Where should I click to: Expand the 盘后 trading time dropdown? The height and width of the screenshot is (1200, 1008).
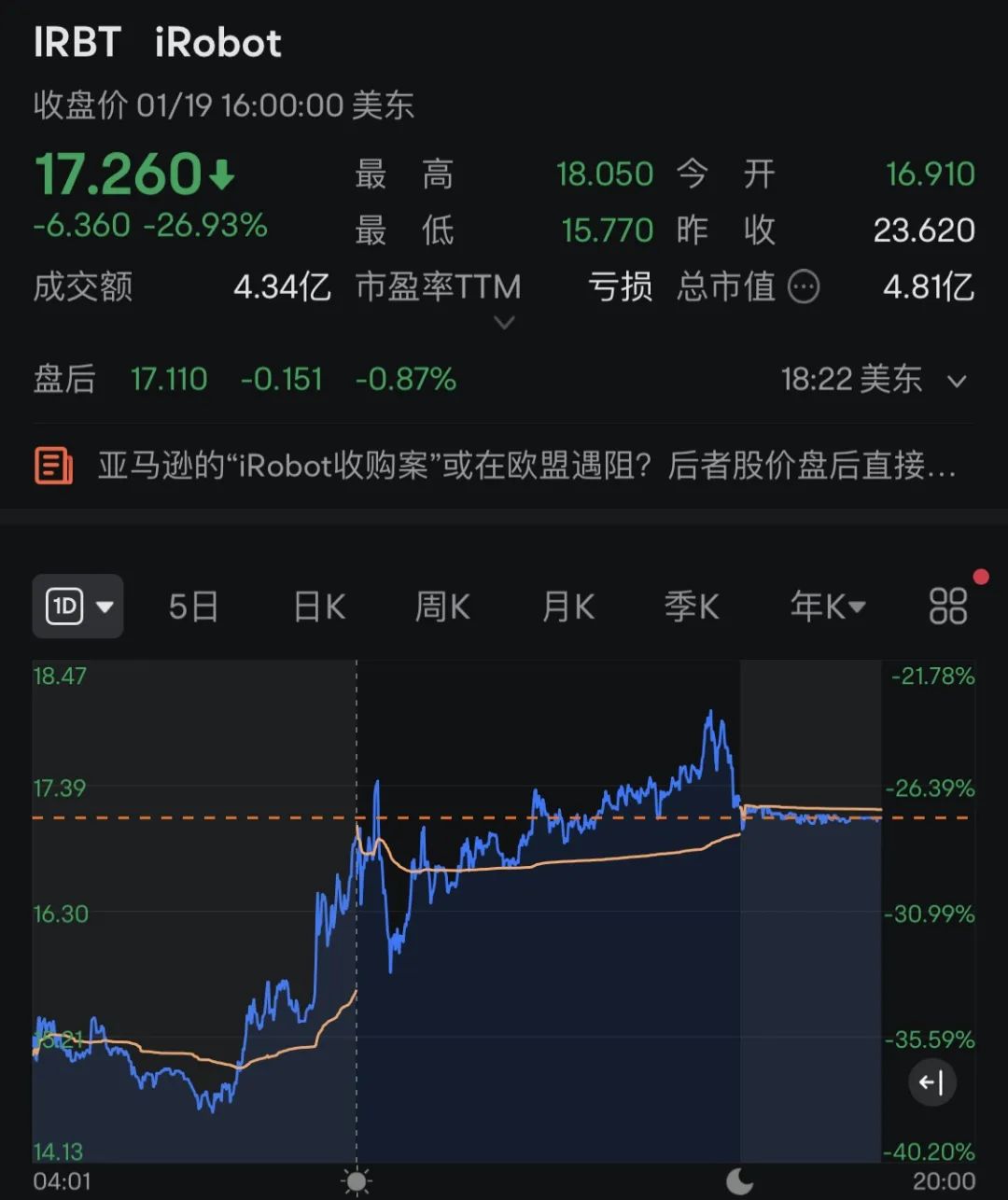pyautogui.click(x=957, y=381)
